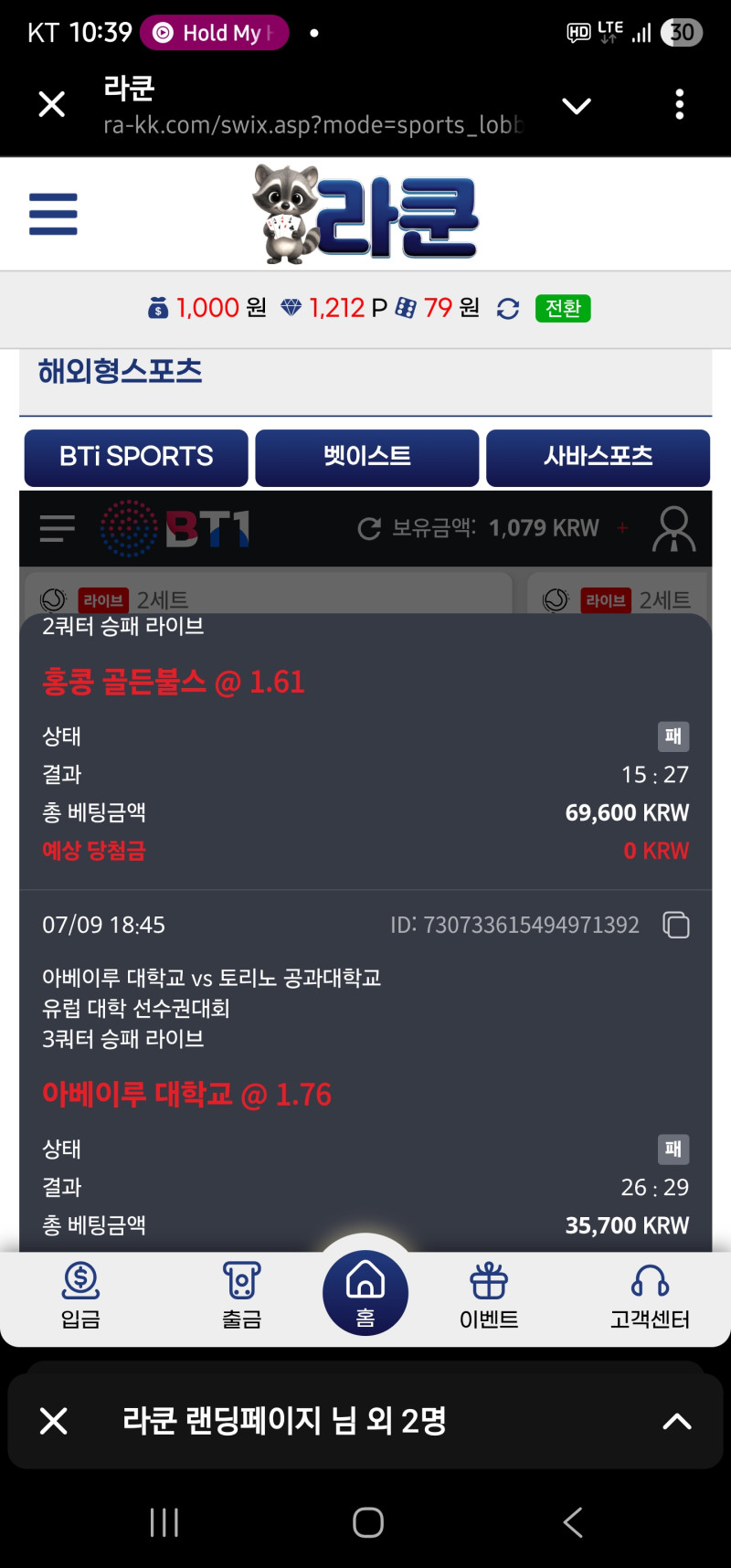Switch to the 사바스포츠 tab
731x1568 pixels.
598,457
